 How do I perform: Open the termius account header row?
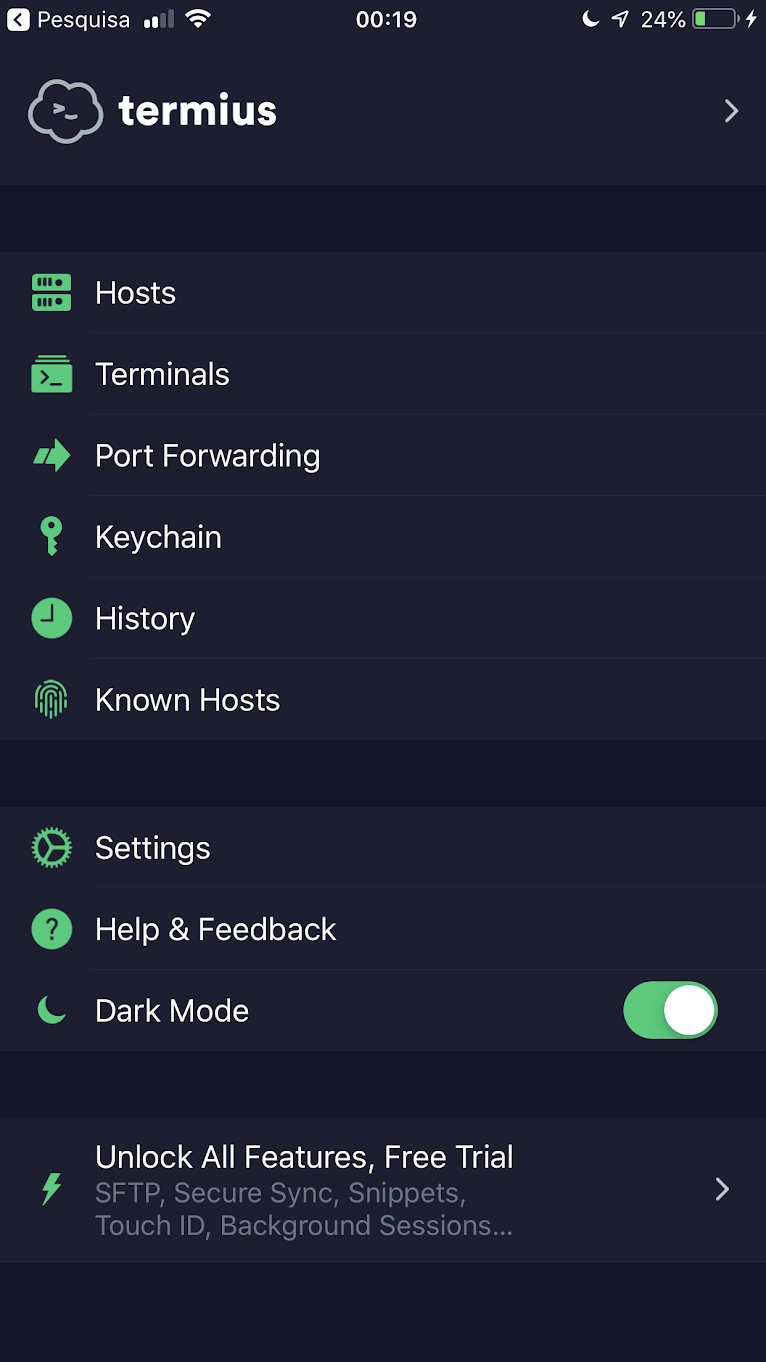pyautogui.click(x=383, y=111)
